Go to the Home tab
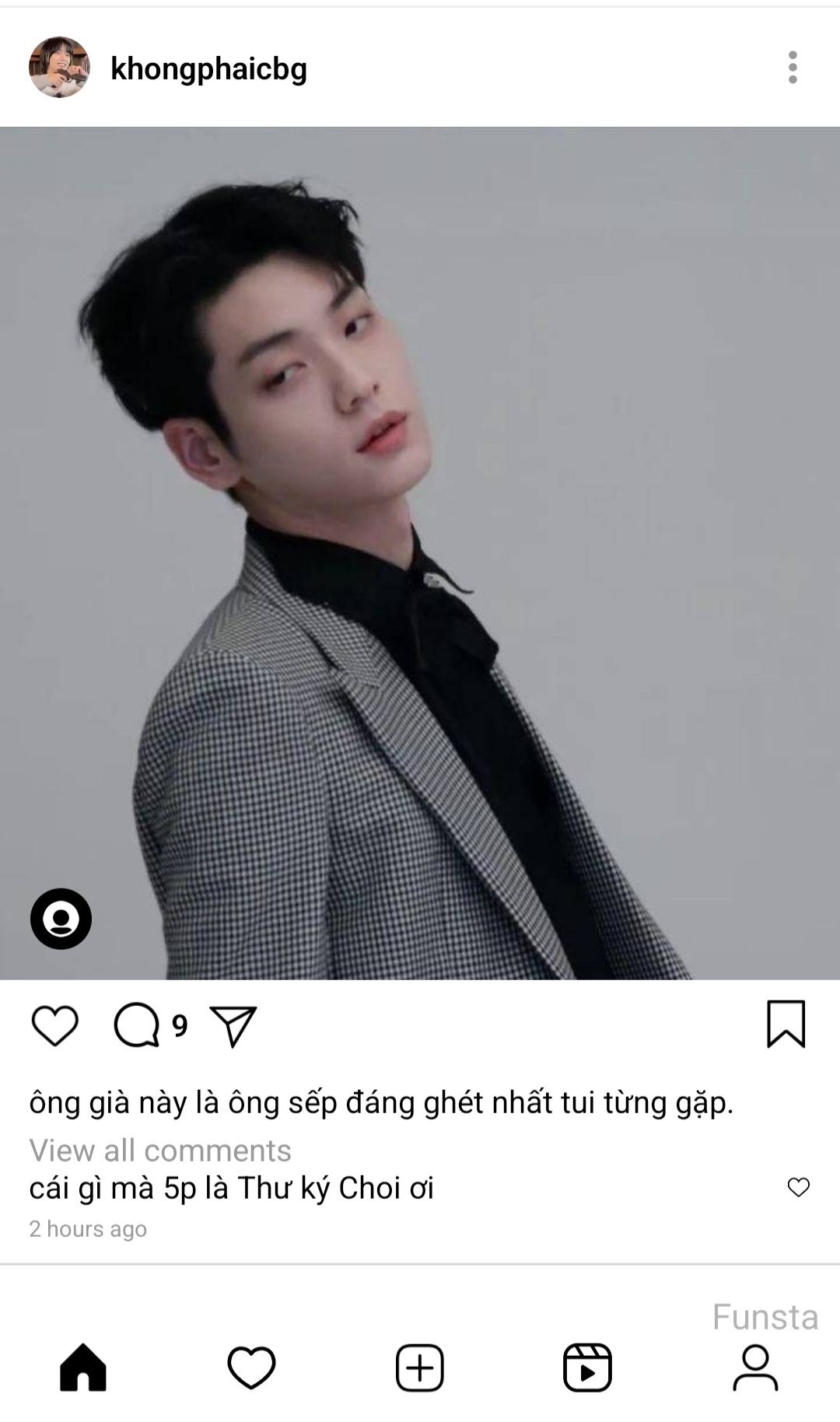 click(x=83, y=1368)
